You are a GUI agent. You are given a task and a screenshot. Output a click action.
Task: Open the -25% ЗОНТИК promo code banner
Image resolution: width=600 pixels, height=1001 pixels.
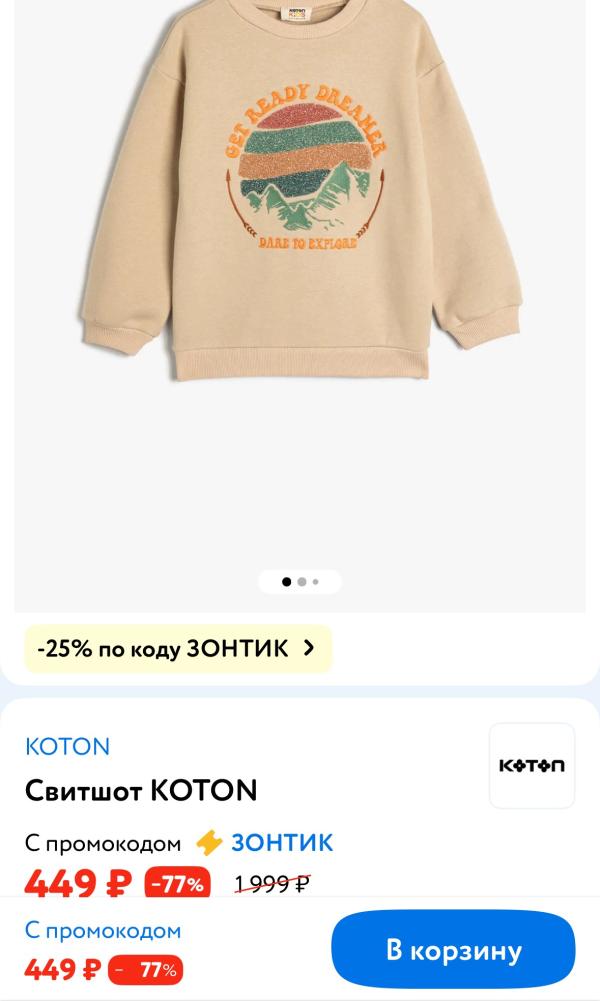tap(178, 648)
